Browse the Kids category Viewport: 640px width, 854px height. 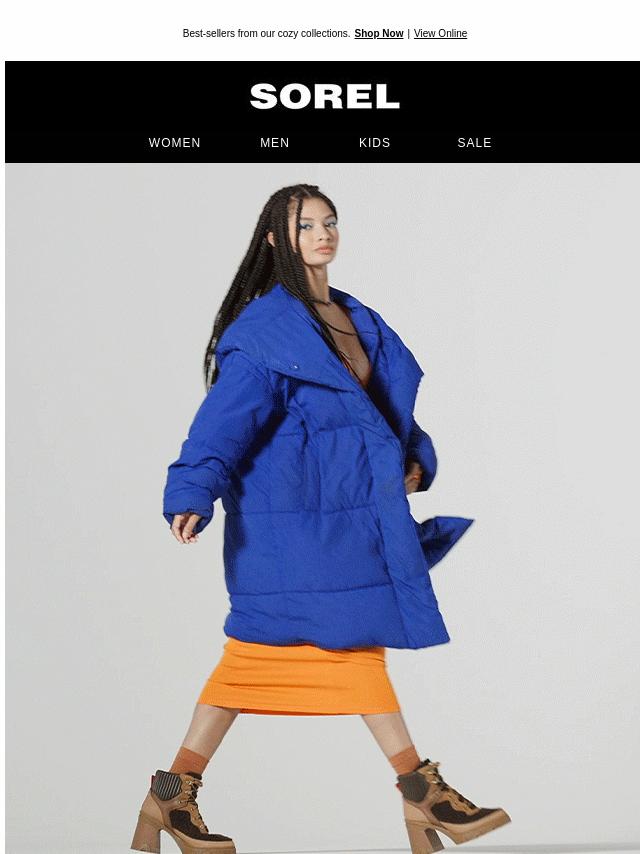(375, 143)
